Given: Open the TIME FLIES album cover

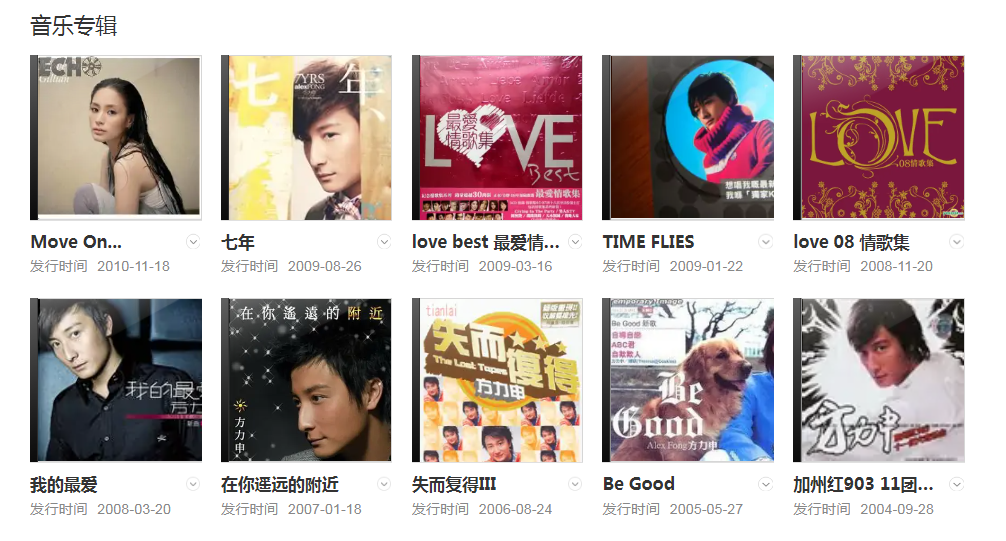Looking at the screenshot, I should 688,138.
